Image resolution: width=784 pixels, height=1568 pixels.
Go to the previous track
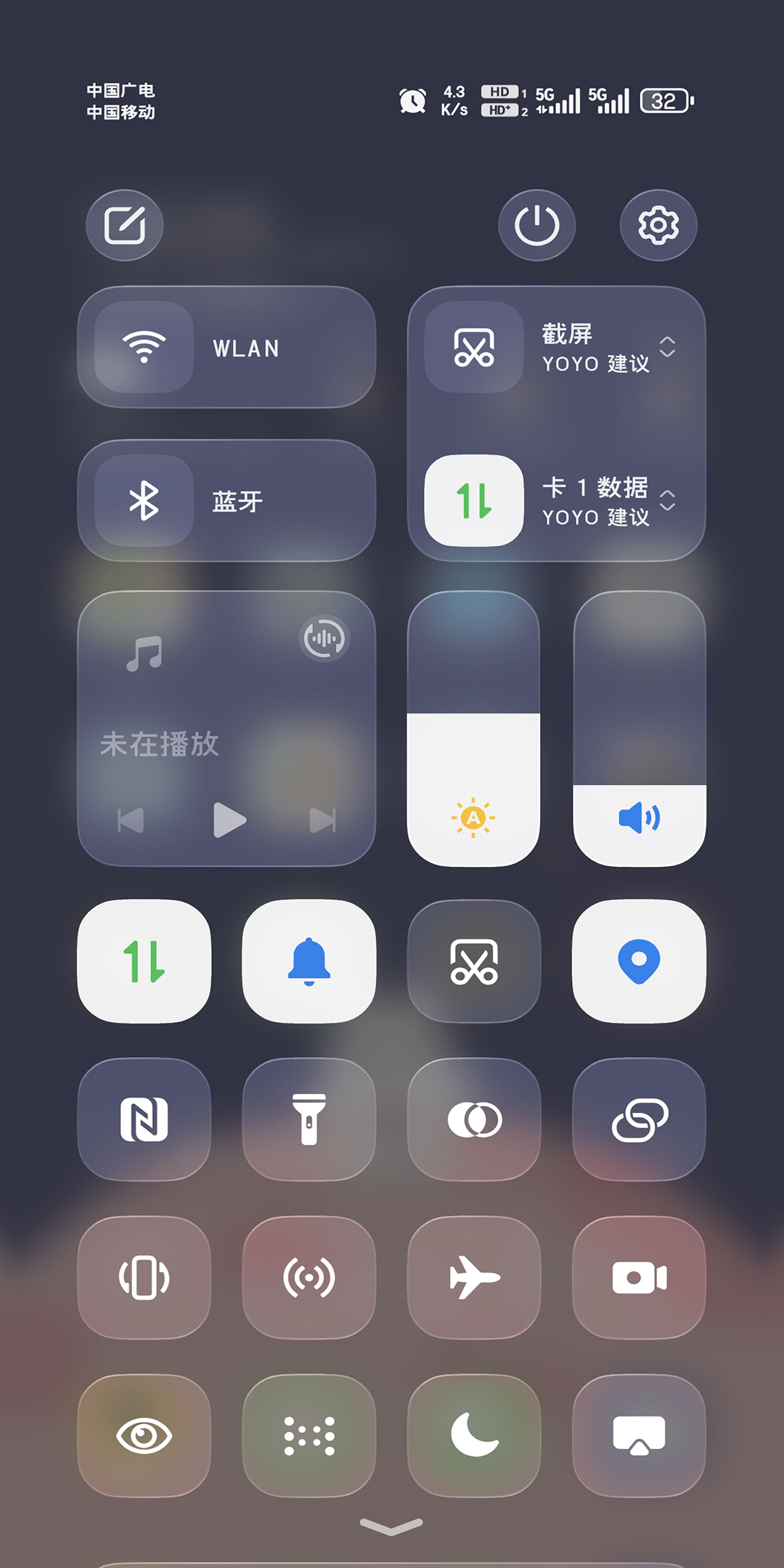(131, 820)
